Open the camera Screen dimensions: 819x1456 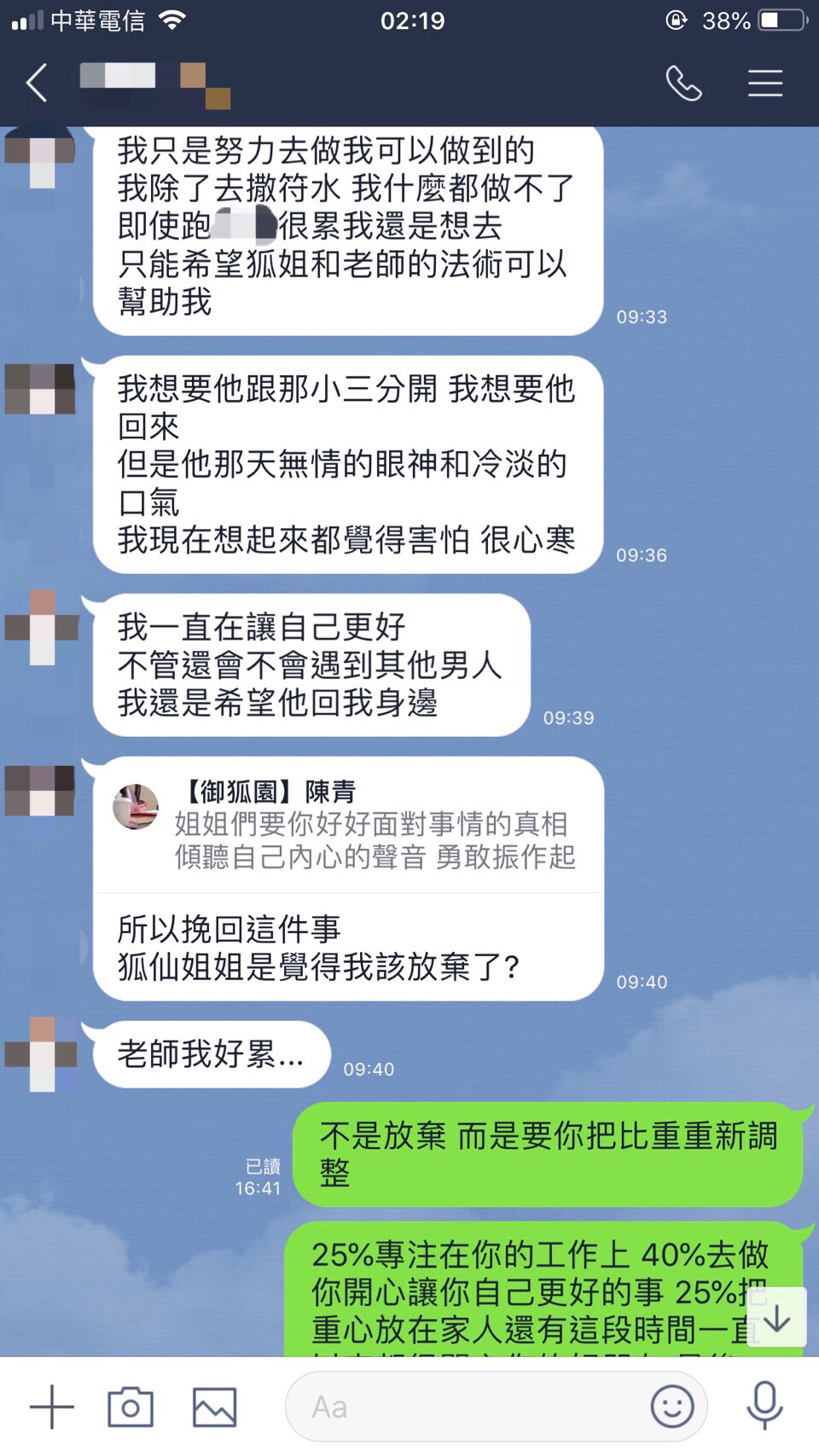click(131, 1407)
